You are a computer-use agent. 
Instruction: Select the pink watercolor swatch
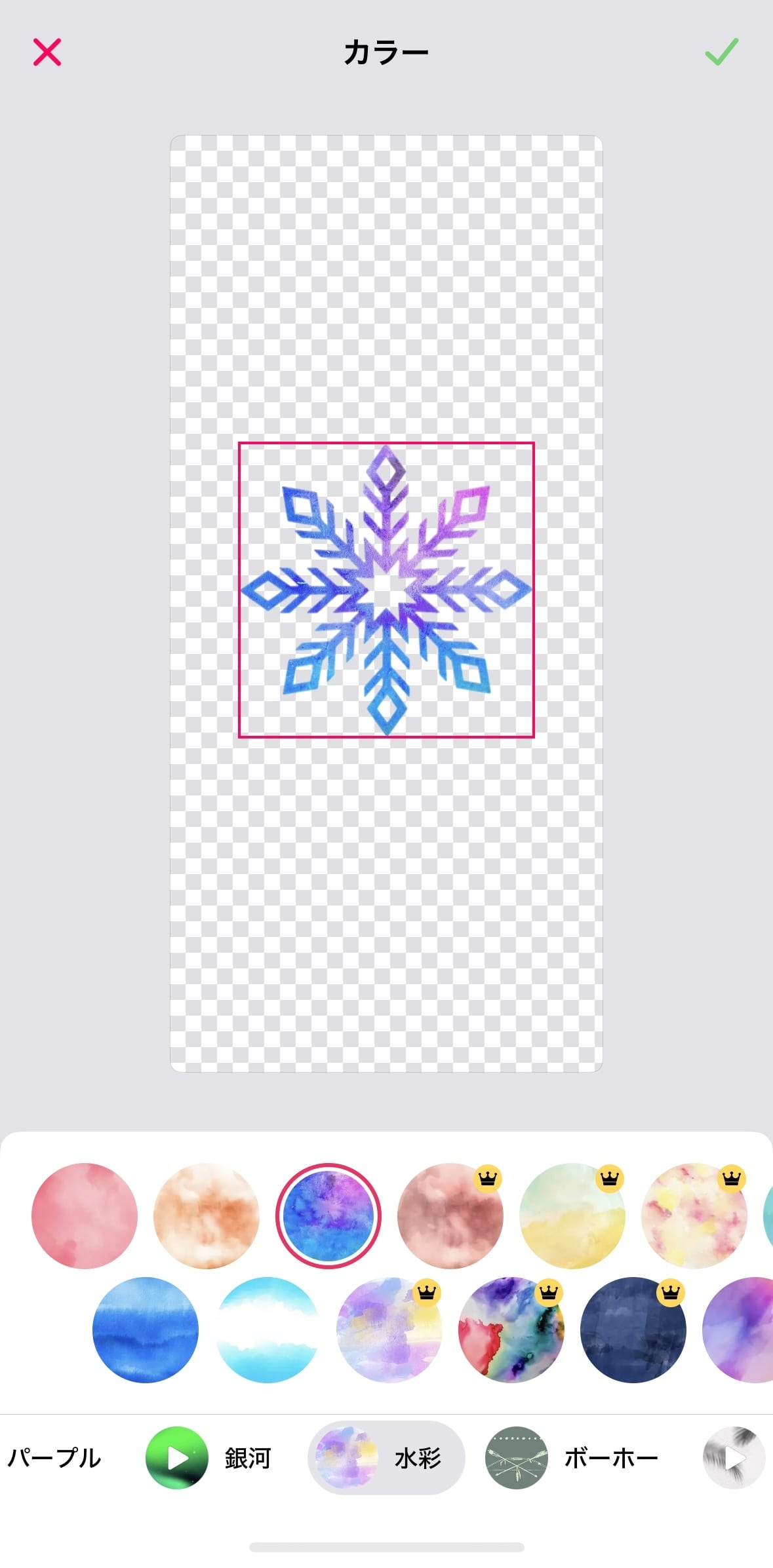point(85,1215)
